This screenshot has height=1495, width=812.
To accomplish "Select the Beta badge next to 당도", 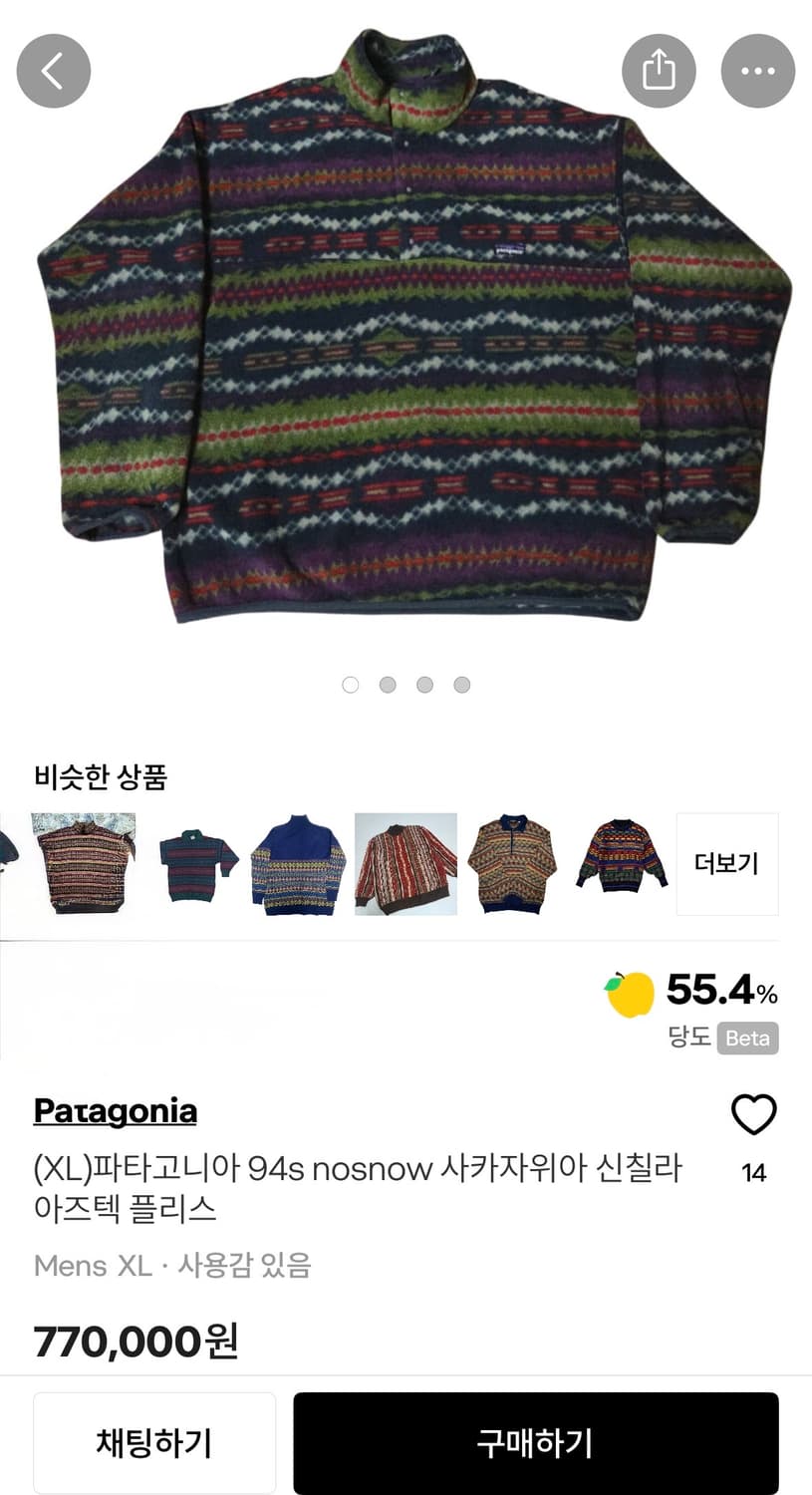I will 746,1039.
